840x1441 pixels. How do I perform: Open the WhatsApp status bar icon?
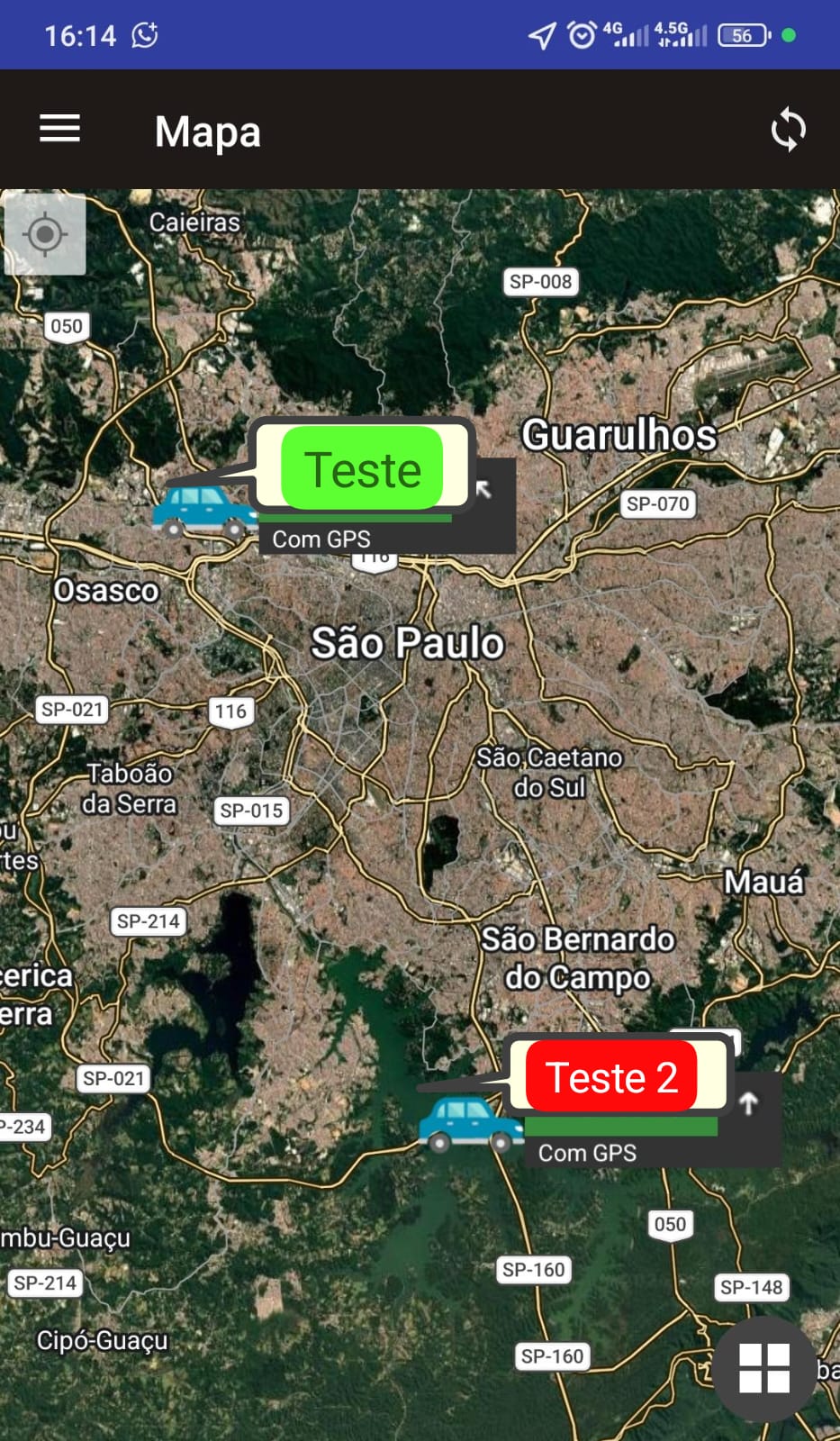click(x=144, y=34)
